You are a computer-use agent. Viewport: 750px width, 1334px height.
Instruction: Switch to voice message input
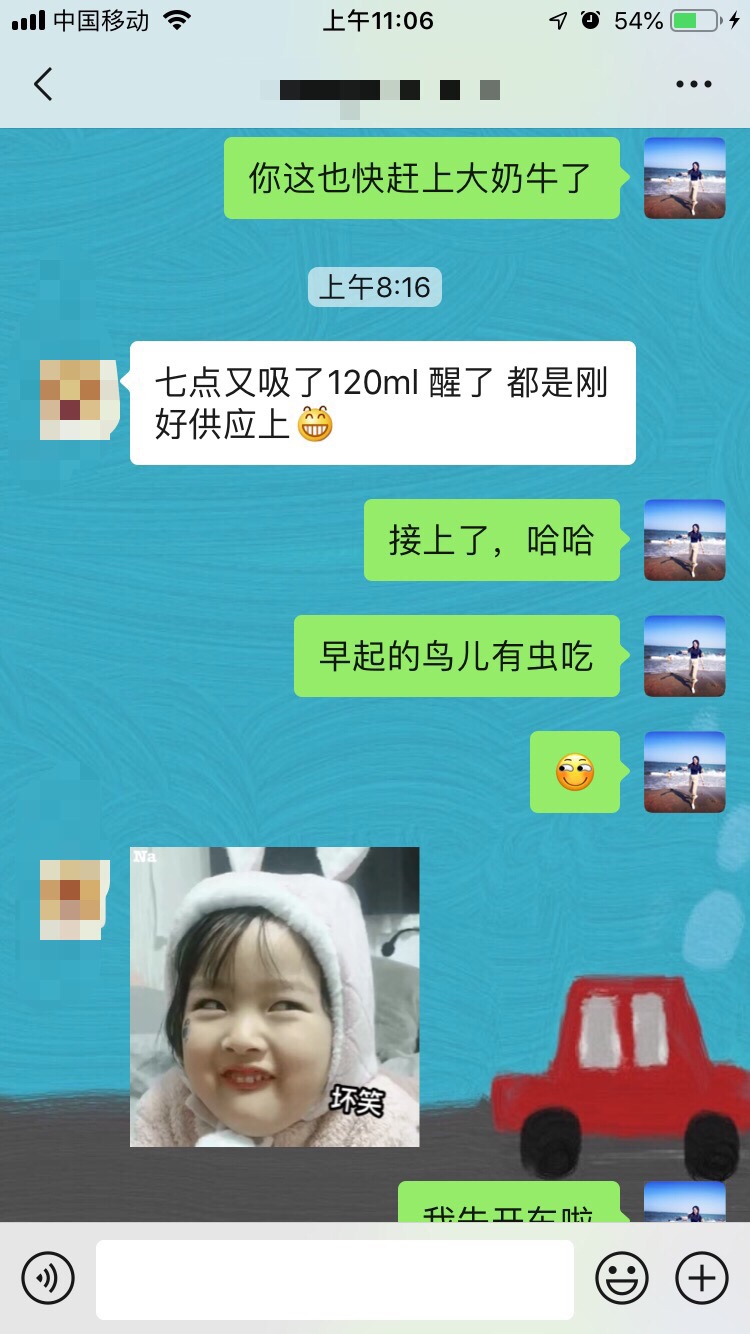coord(48,1278)
